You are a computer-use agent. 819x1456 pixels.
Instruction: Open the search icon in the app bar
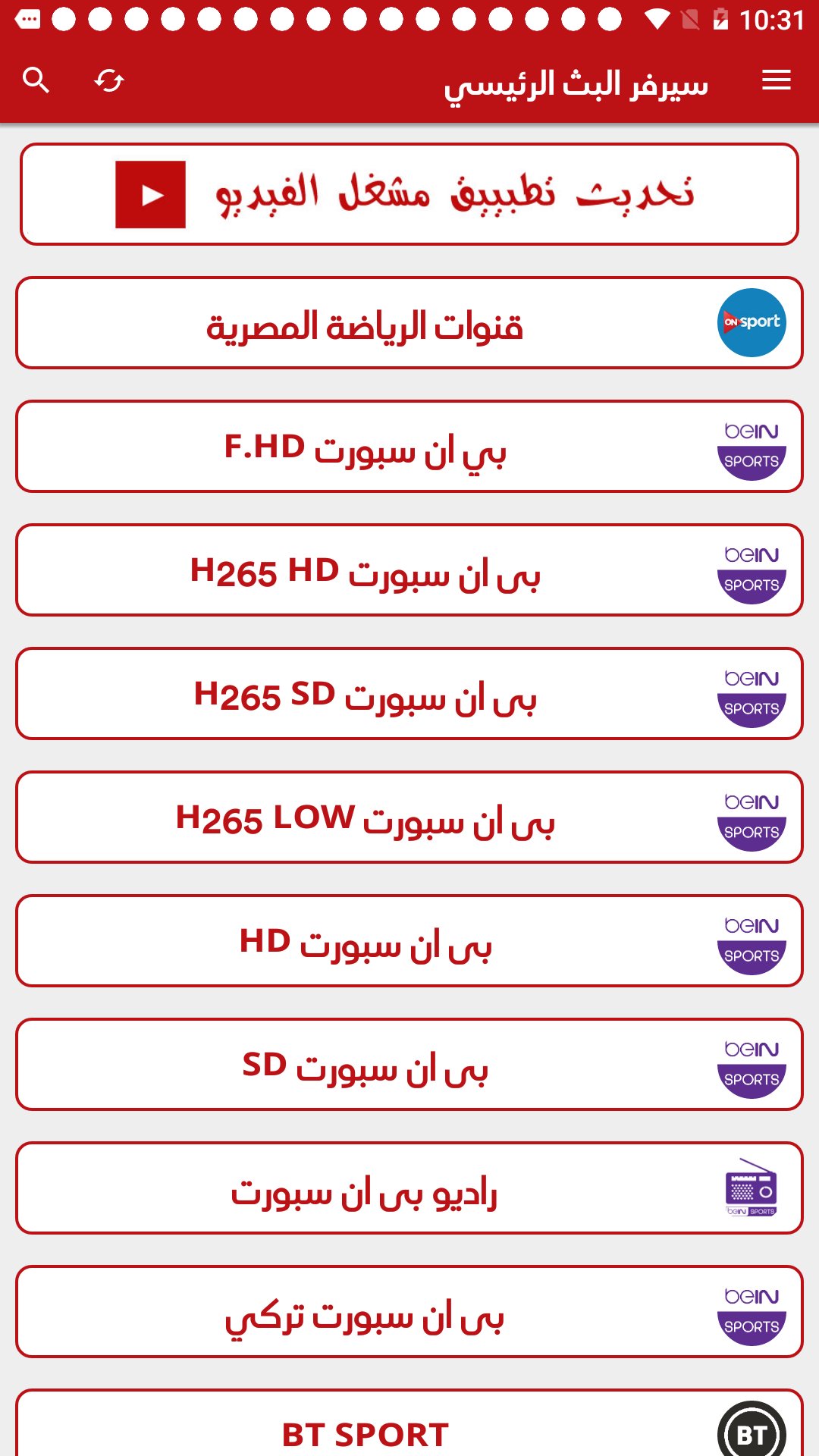tap(36, 80)
